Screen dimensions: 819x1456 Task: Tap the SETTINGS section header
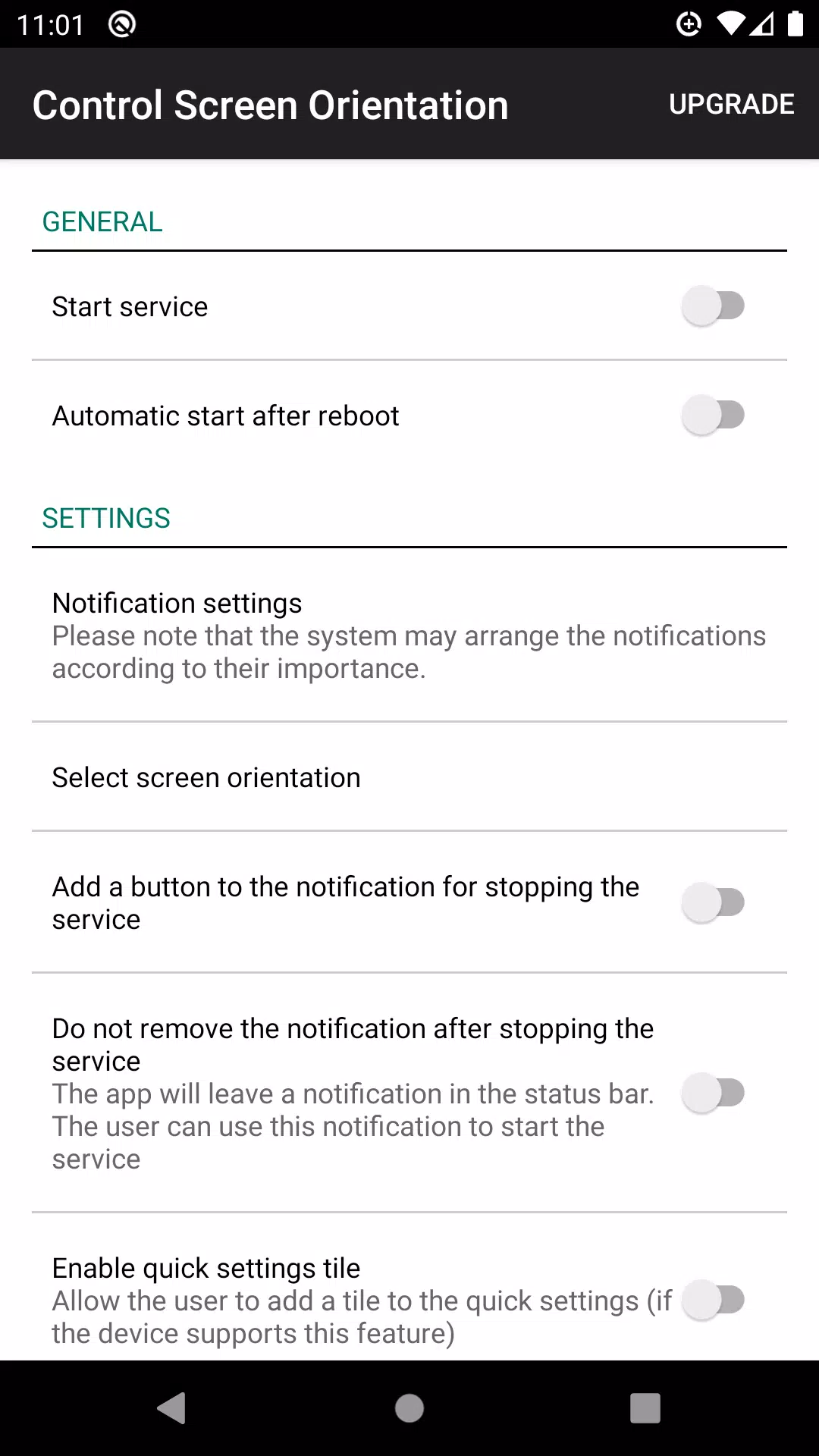pos(106,518)
